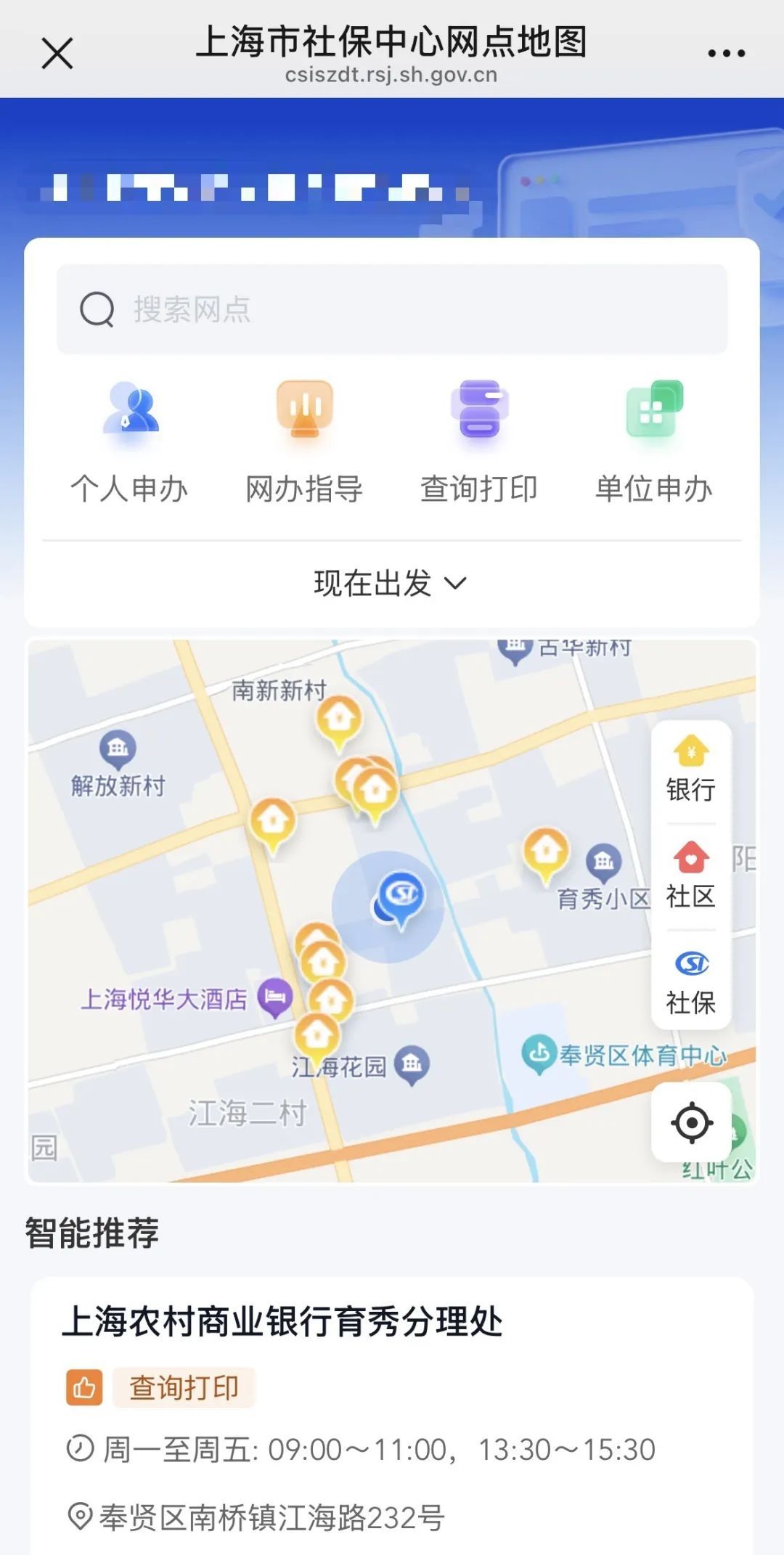Filter map by 社区 outlets
The image size is (784, 1555).
click(691, 876)
